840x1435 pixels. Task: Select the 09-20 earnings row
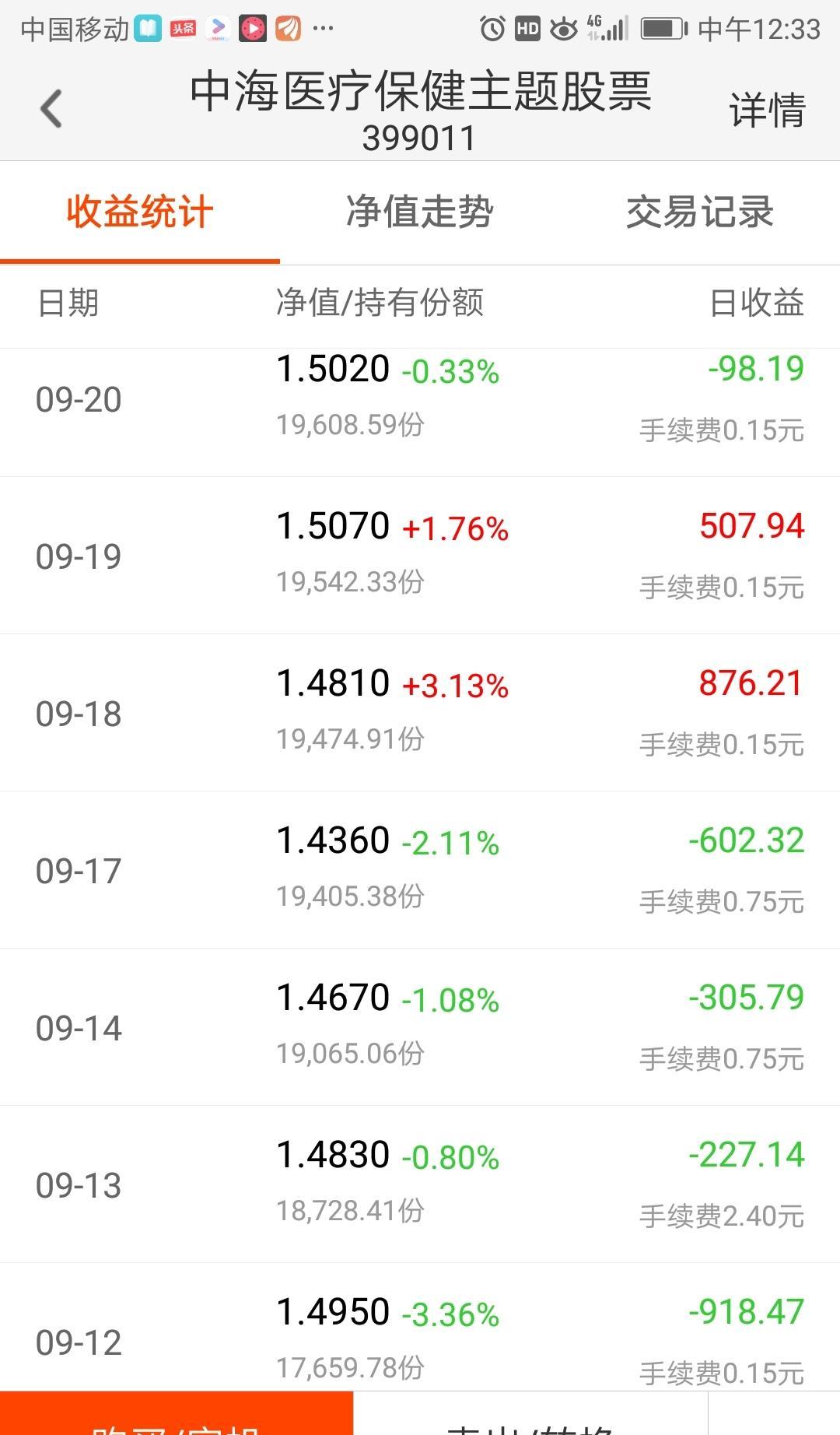coord(420,401)
